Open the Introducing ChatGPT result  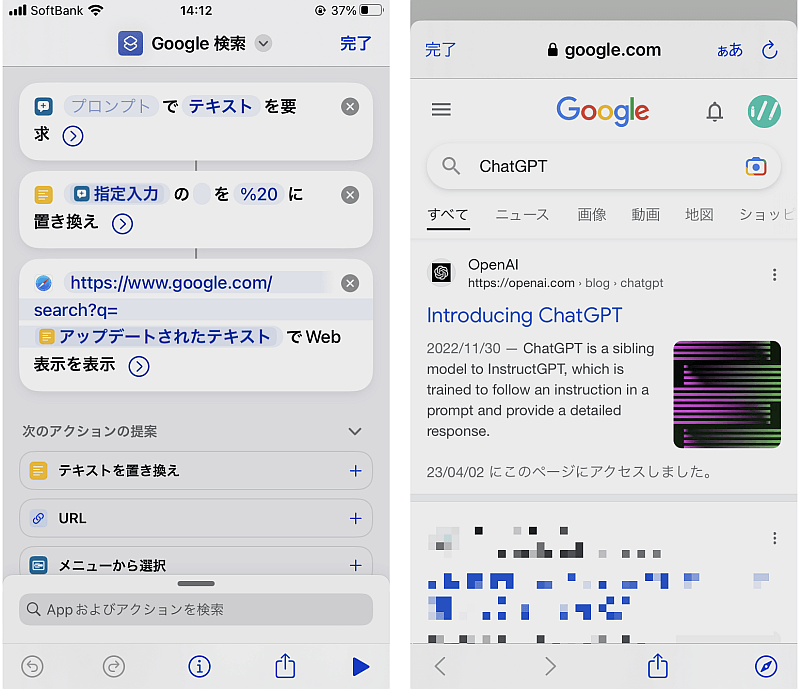524,315
